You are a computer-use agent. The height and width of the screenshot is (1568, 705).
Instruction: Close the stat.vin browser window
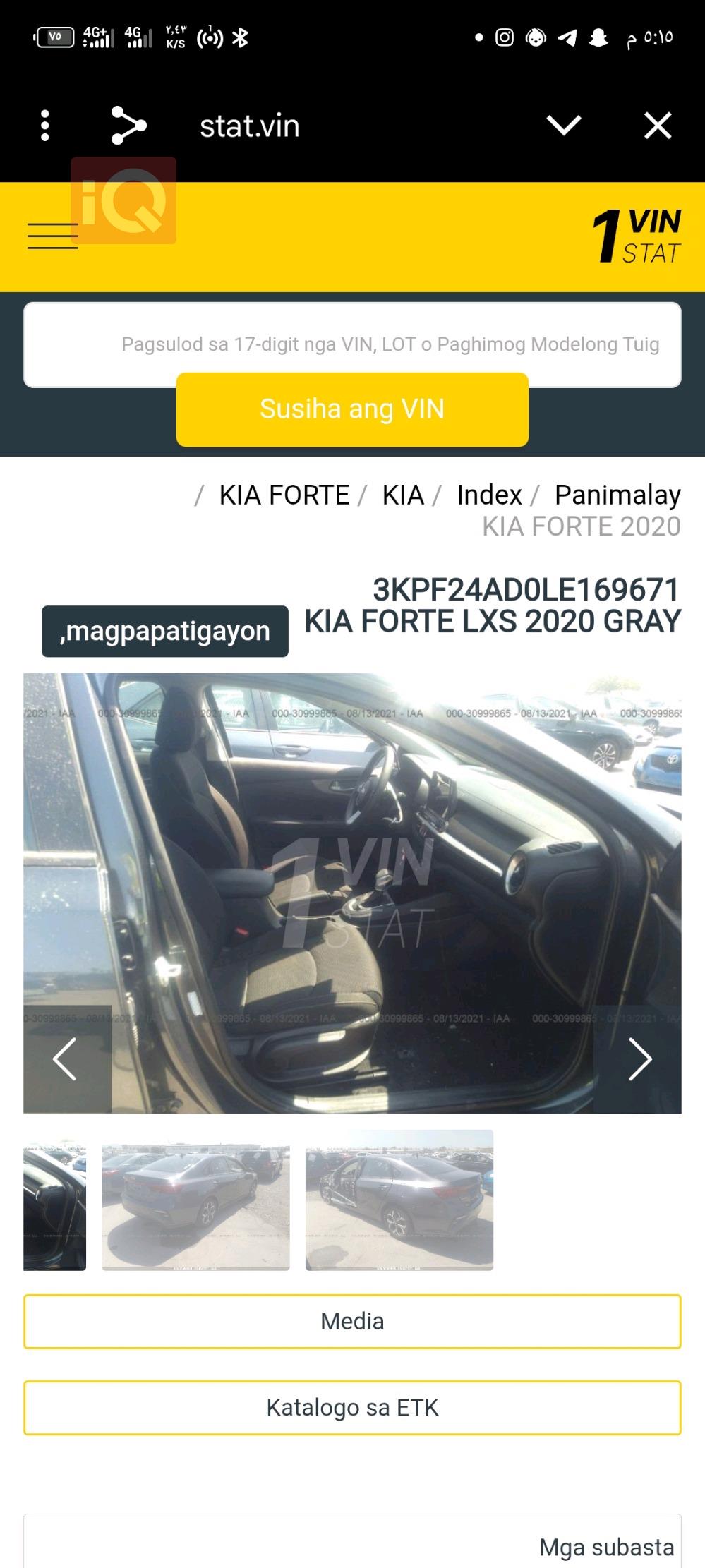coord(658,126)
